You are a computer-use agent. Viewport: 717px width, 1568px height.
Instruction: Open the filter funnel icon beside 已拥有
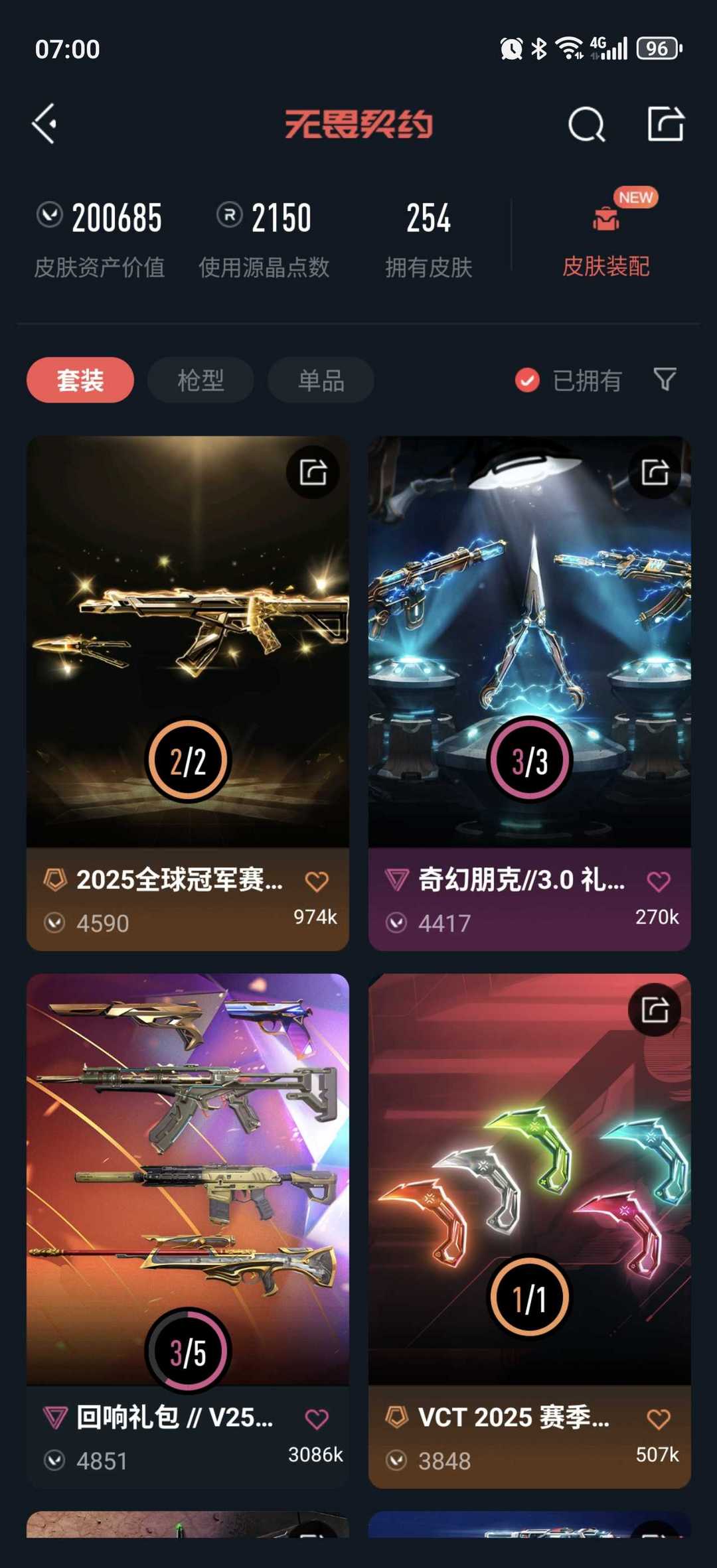(x=664, y=380)
